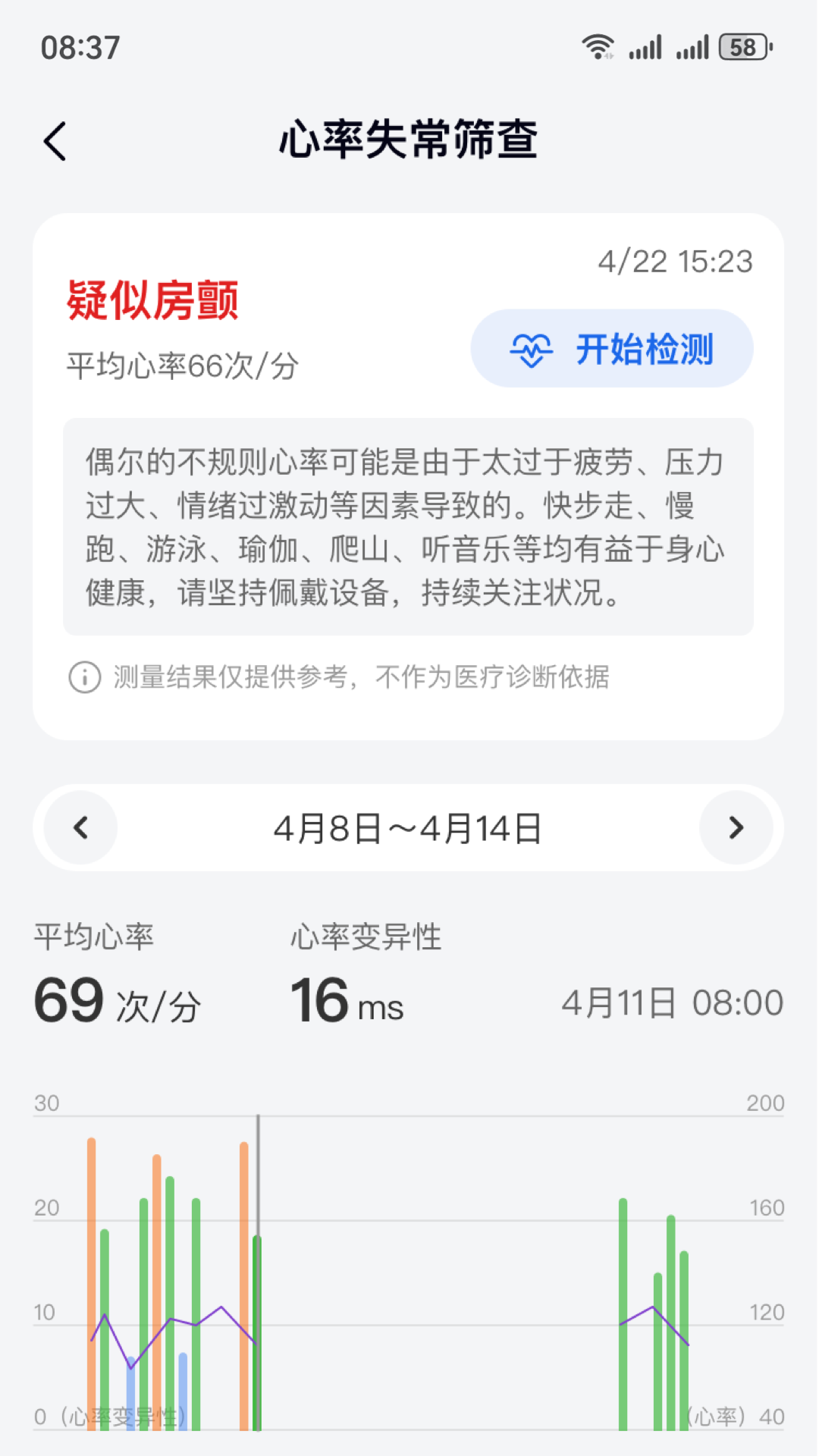
Task: Open the previous week with left chevron
Action: pos(80,827)
